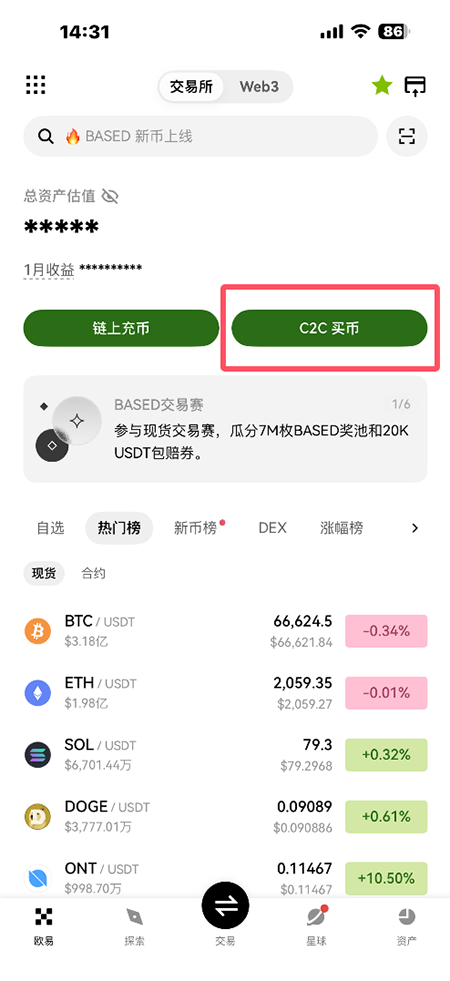Open the grid menu icon
Screen dimensions: 450x981
click(36, 85)
